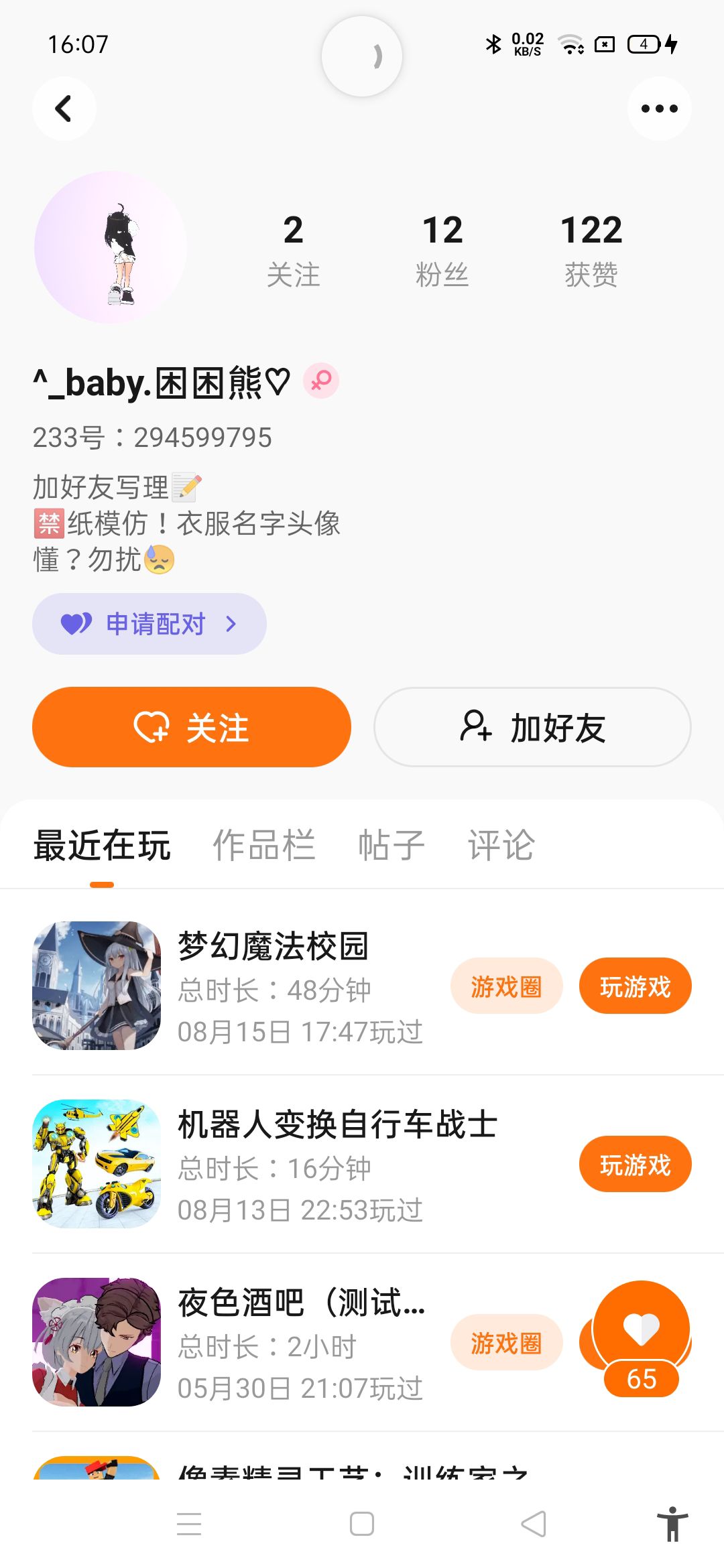Follow this user with the orange 关注 button
The image size is (724, 1568).
tap(192, 727)
